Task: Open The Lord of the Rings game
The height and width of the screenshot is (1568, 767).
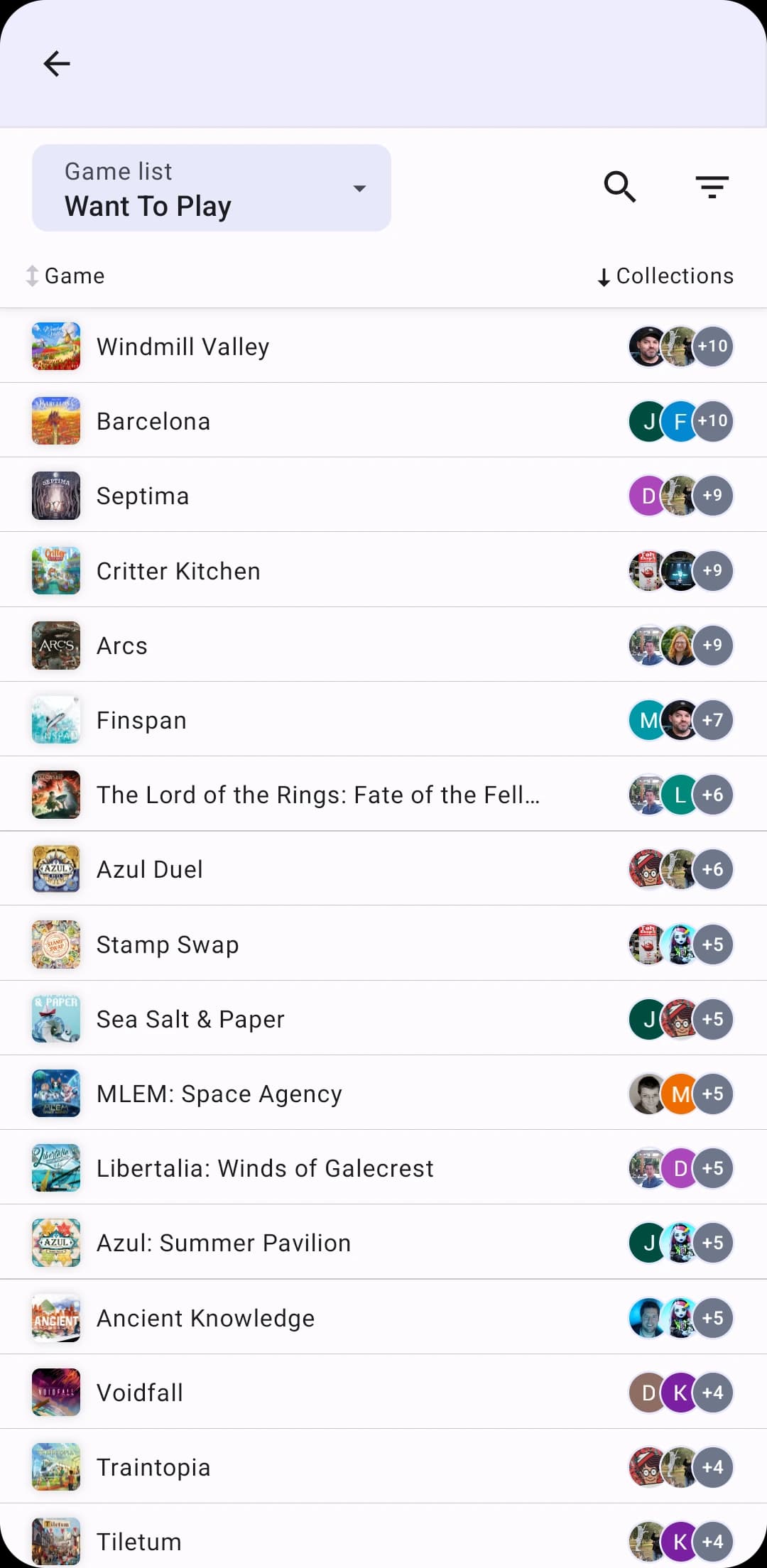Action: tap(317, 795)
